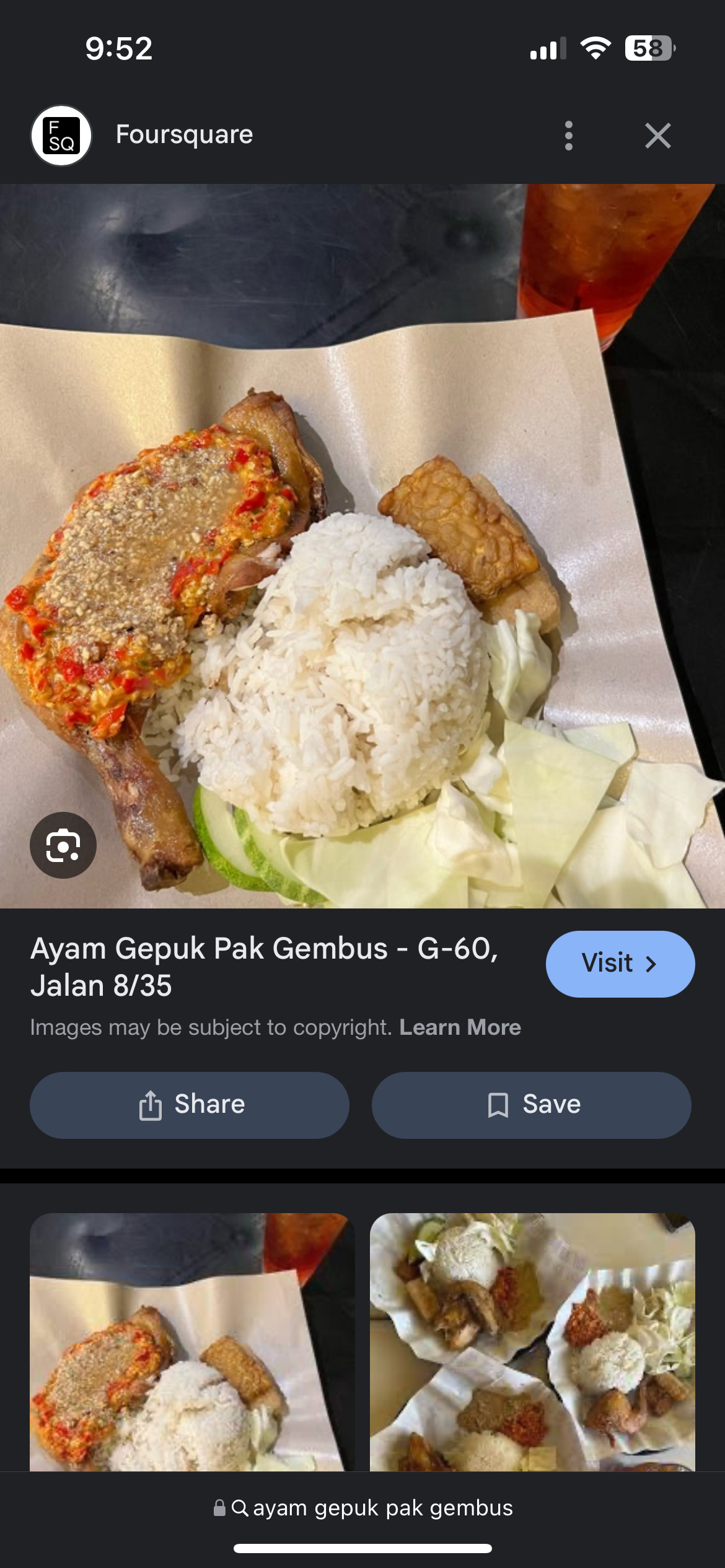Screen dimensions: 725x1568
Task: Tap the Share upload icon
Action: tap(151, 1105)
